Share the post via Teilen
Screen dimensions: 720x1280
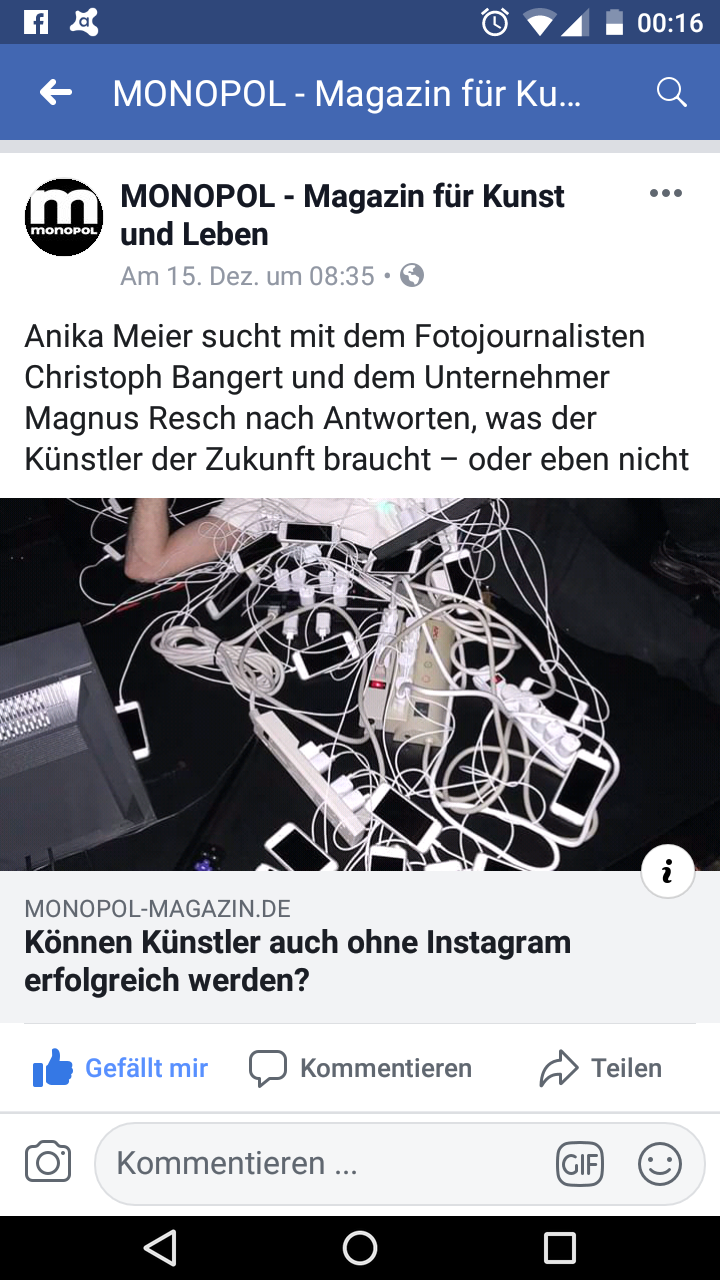pyautogui.click(x=601, y=1068)
